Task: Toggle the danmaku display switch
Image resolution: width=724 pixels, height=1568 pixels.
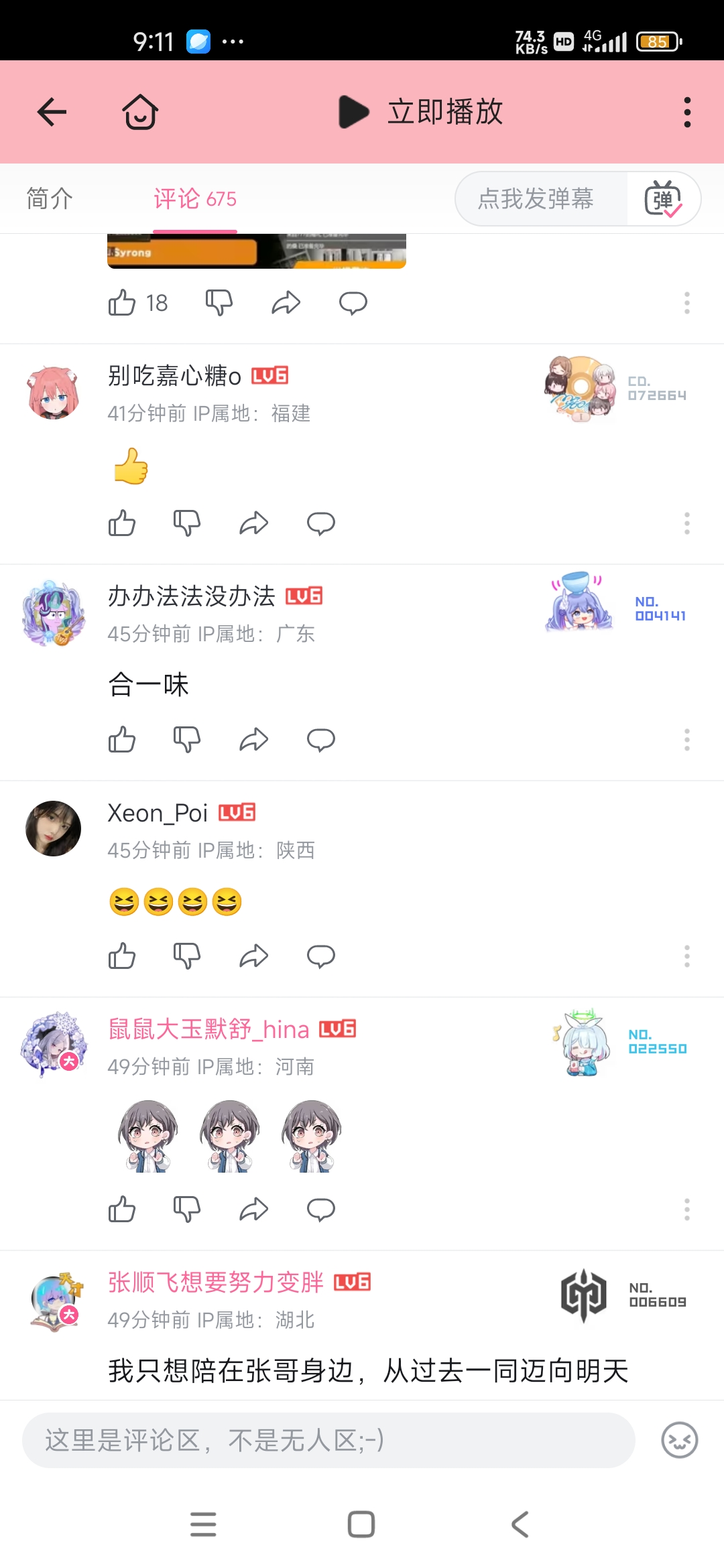Action: click(662, 199)
